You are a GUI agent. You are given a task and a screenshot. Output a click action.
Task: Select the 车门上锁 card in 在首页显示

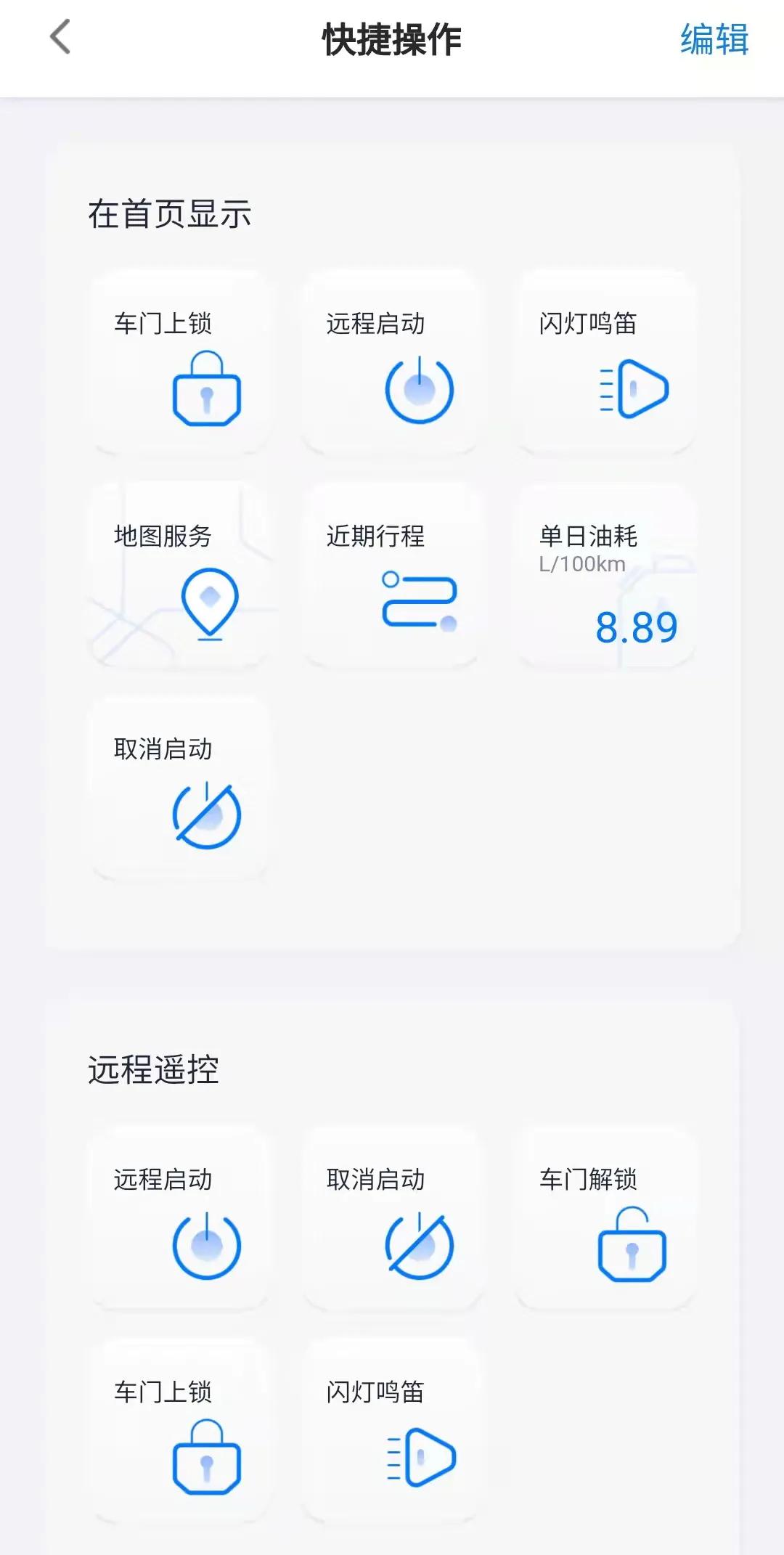[x=179, y=362]
